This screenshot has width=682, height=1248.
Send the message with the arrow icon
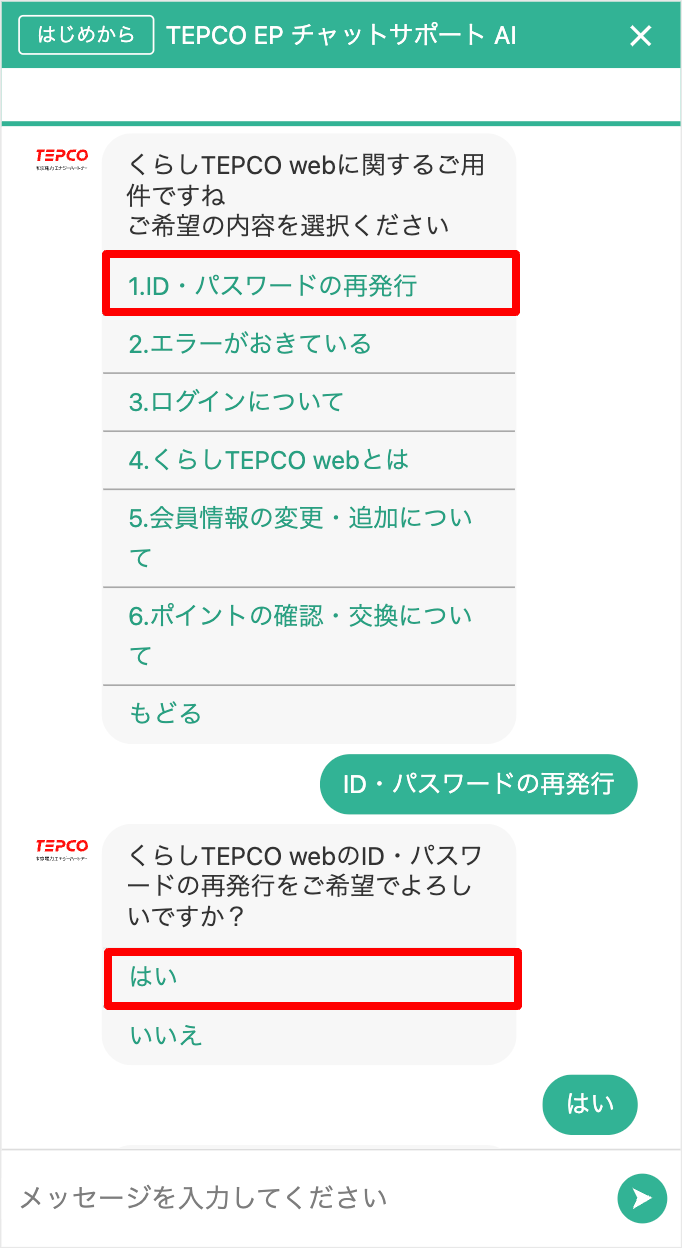click(x=641, y=1198)
